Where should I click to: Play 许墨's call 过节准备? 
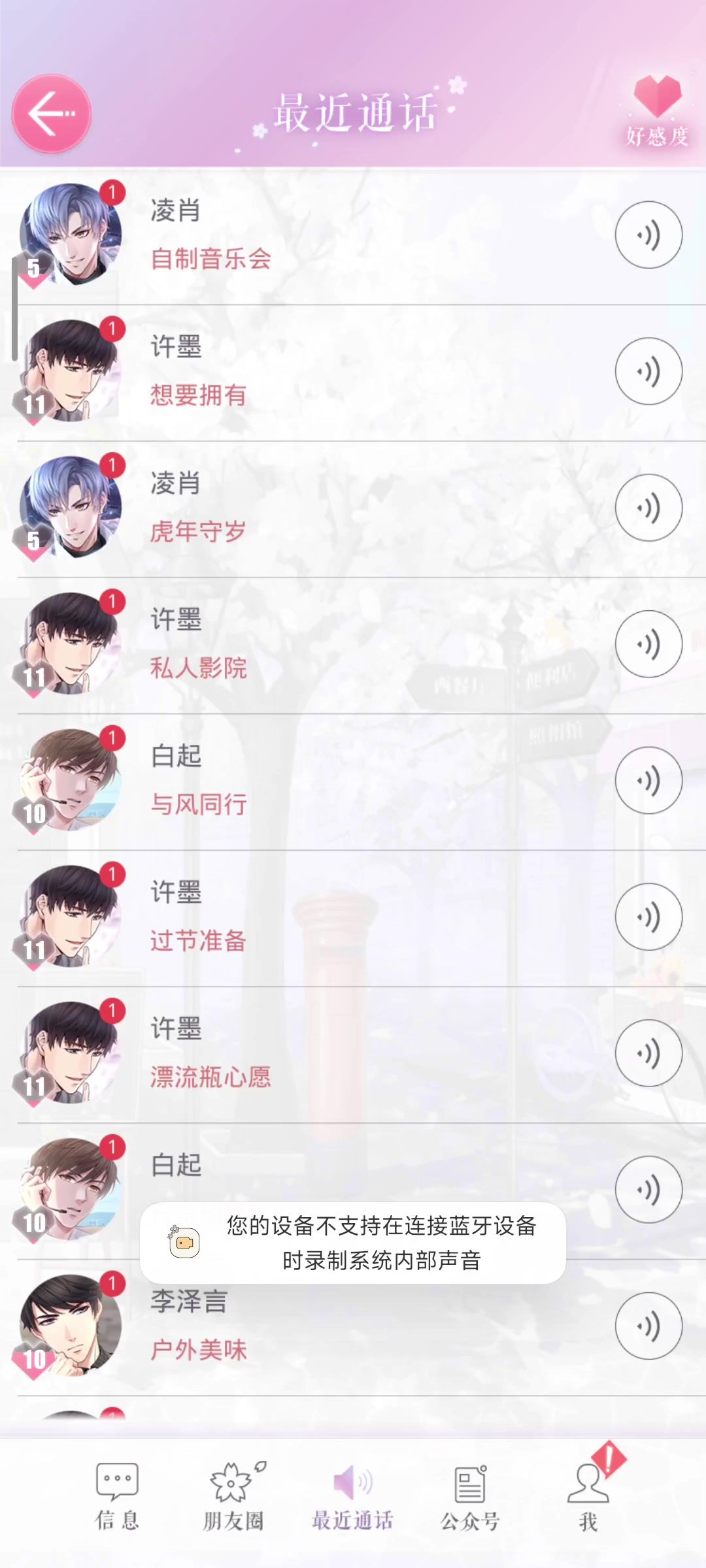(x=648, y=917)
